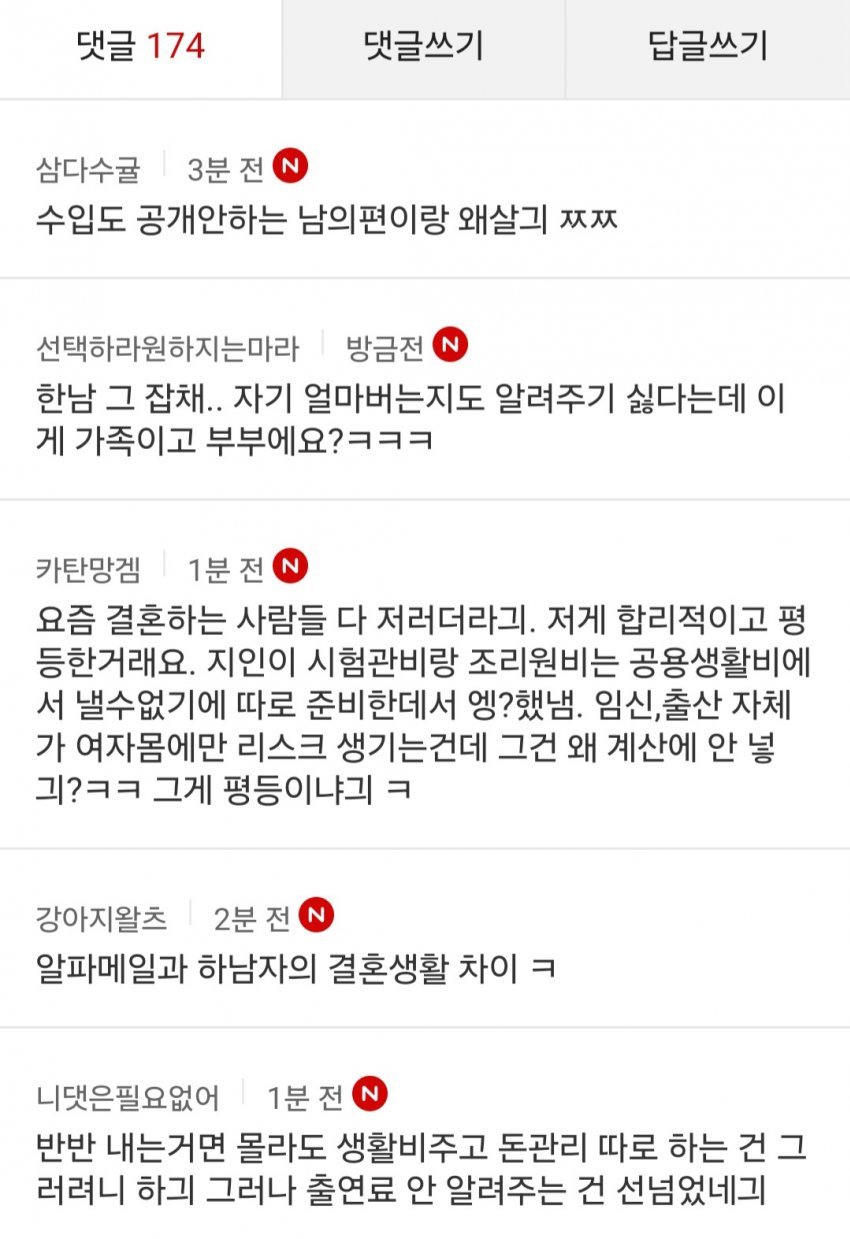Select the 답글쓰기 tab
The width and height of the screenshot is (850, 1239).
click(708, 48)
